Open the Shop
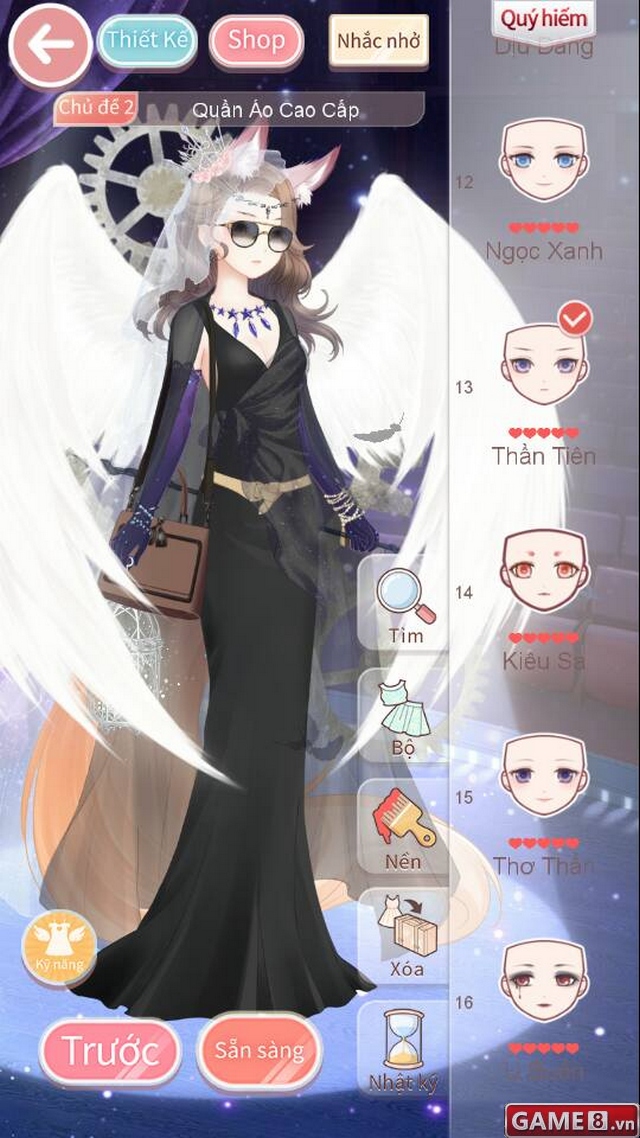This screenshot has height=1138, width=640. click(256, 42)
